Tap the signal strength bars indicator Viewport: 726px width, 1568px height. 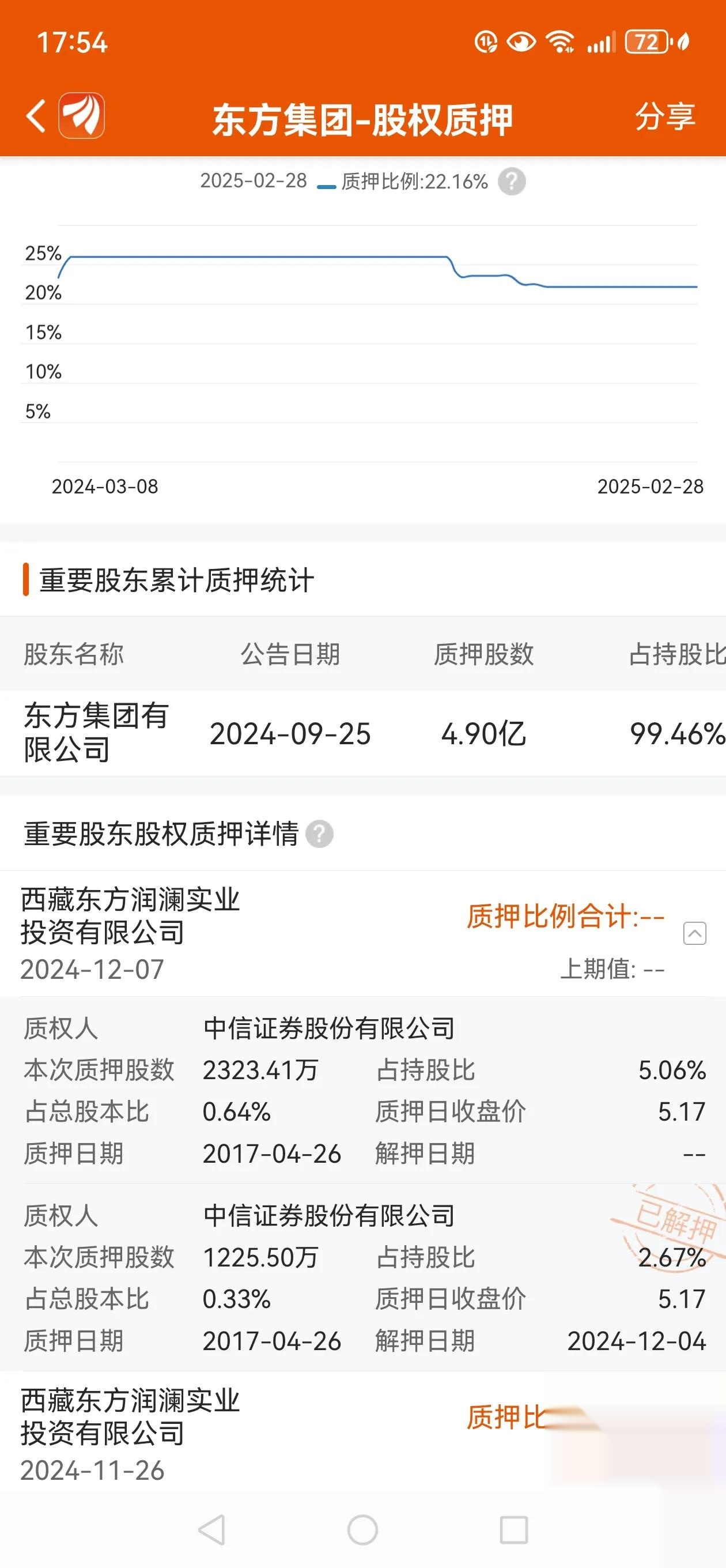[600, 42]
